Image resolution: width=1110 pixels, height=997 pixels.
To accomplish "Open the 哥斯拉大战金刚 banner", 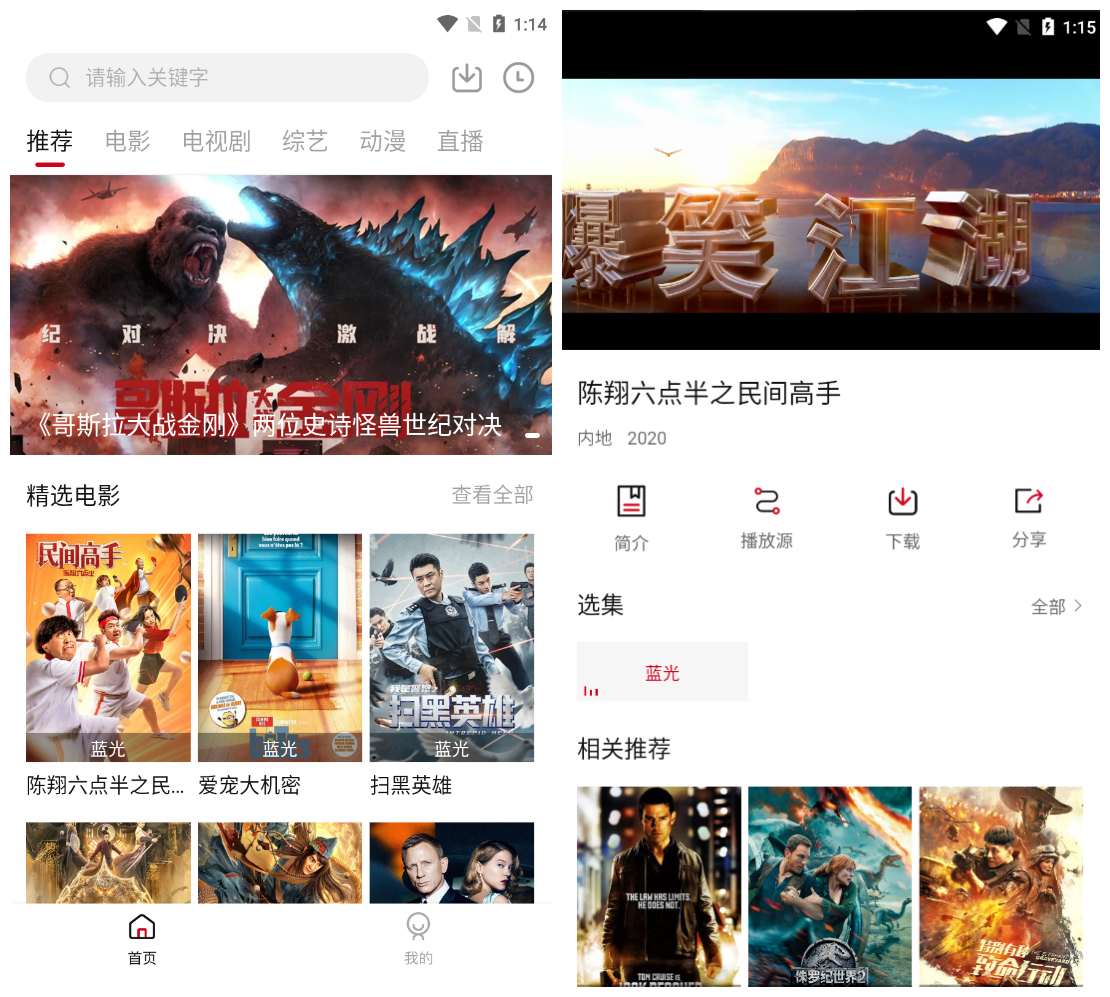I will click(280, 315).
